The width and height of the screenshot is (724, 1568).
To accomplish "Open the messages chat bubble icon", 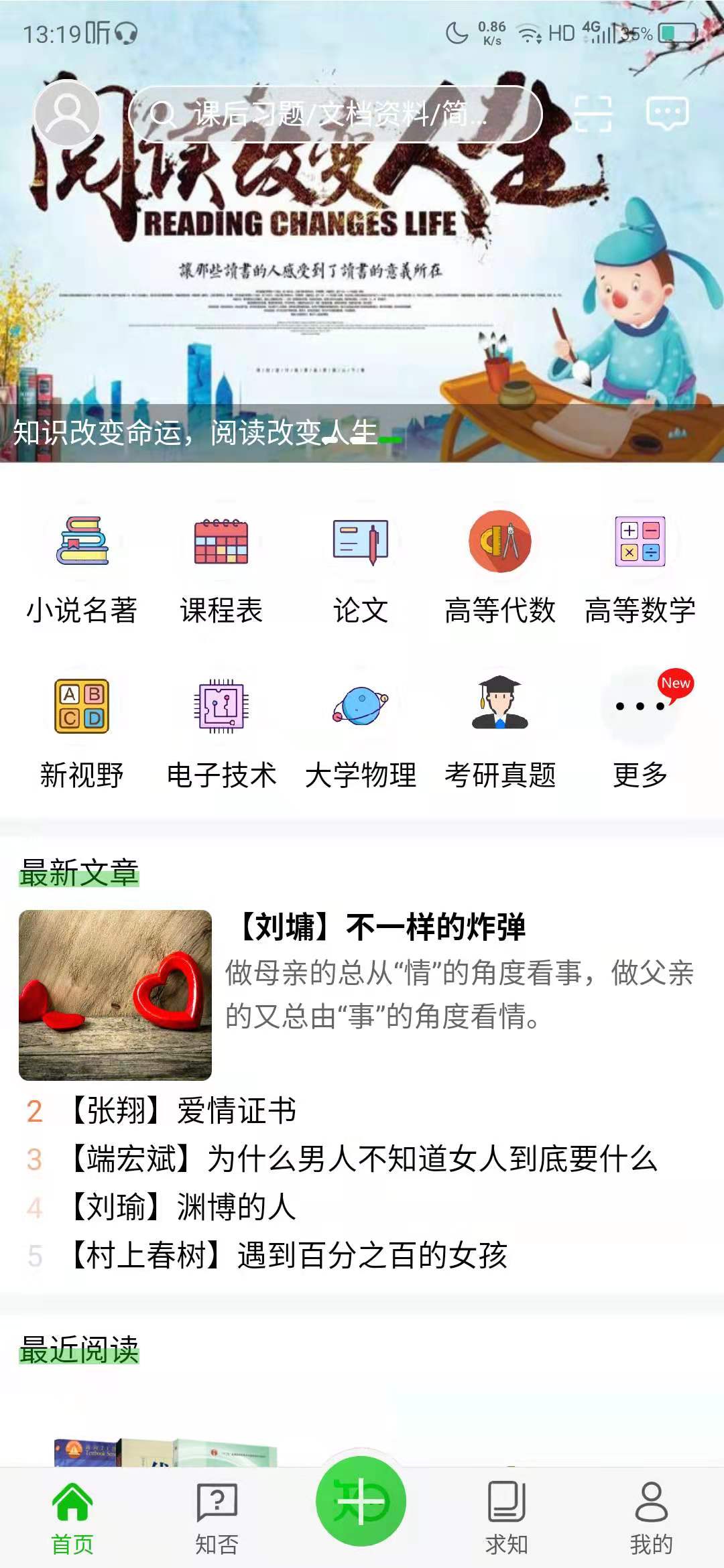I will [x=667, y=113].
